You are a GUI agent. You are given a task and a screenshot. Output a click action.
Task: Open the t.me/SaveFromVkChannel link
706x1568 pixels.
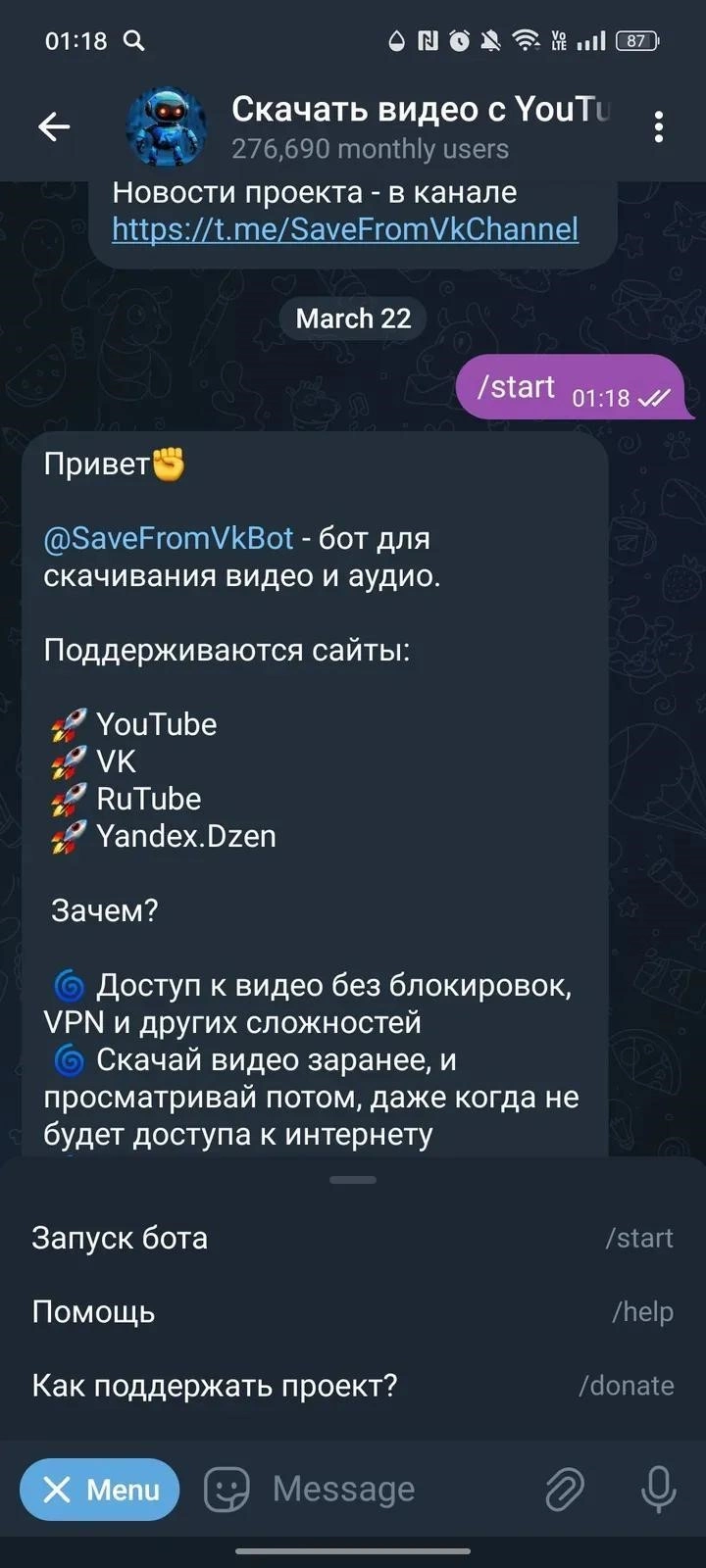345,229
